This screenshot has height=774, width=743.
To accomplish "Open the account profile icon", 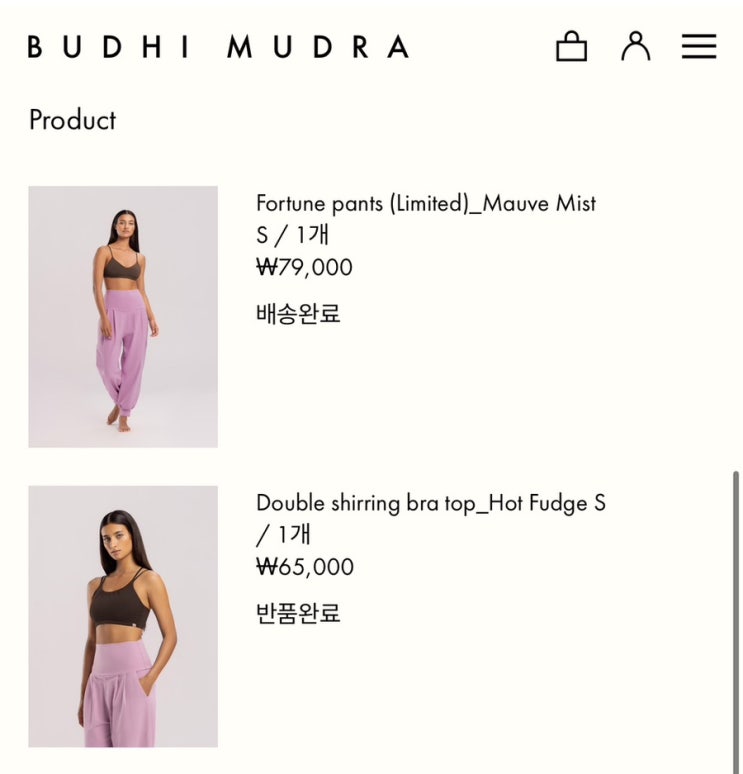I will tap(635, 46).
